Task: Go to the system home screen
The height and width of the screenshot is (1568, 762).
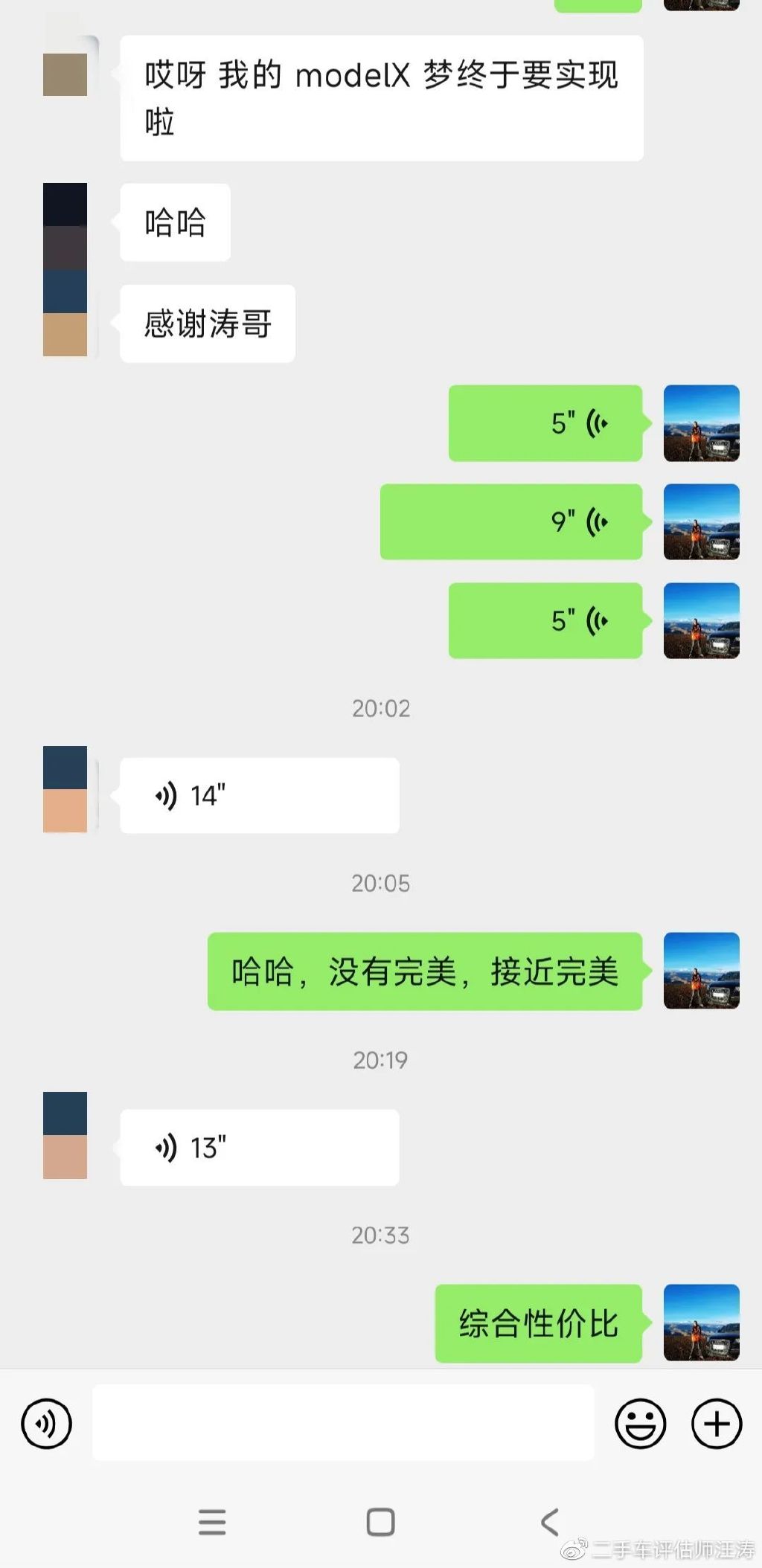Action: [380, 1522]
